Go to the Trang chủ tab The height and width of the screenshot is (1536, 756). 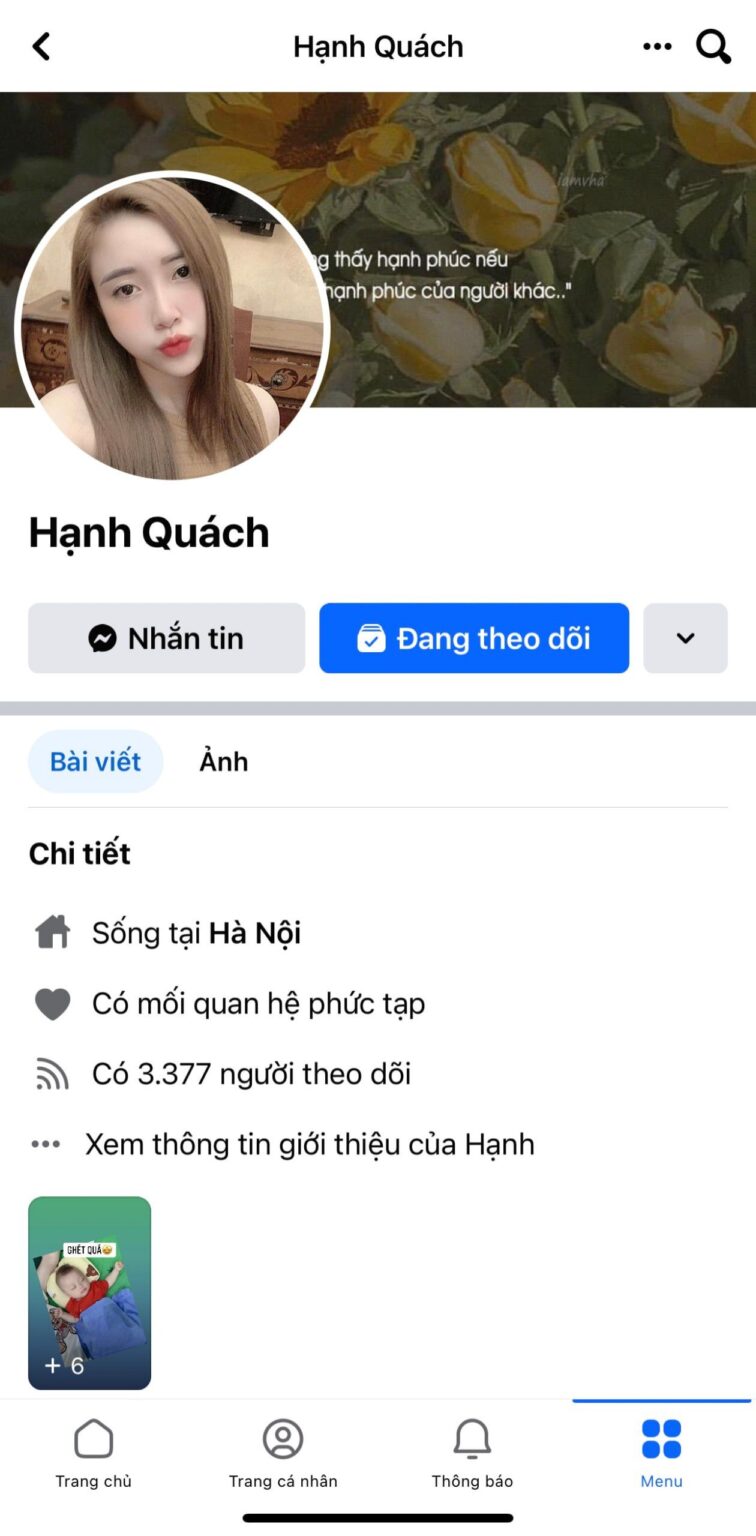click(x=94, y=1453)
